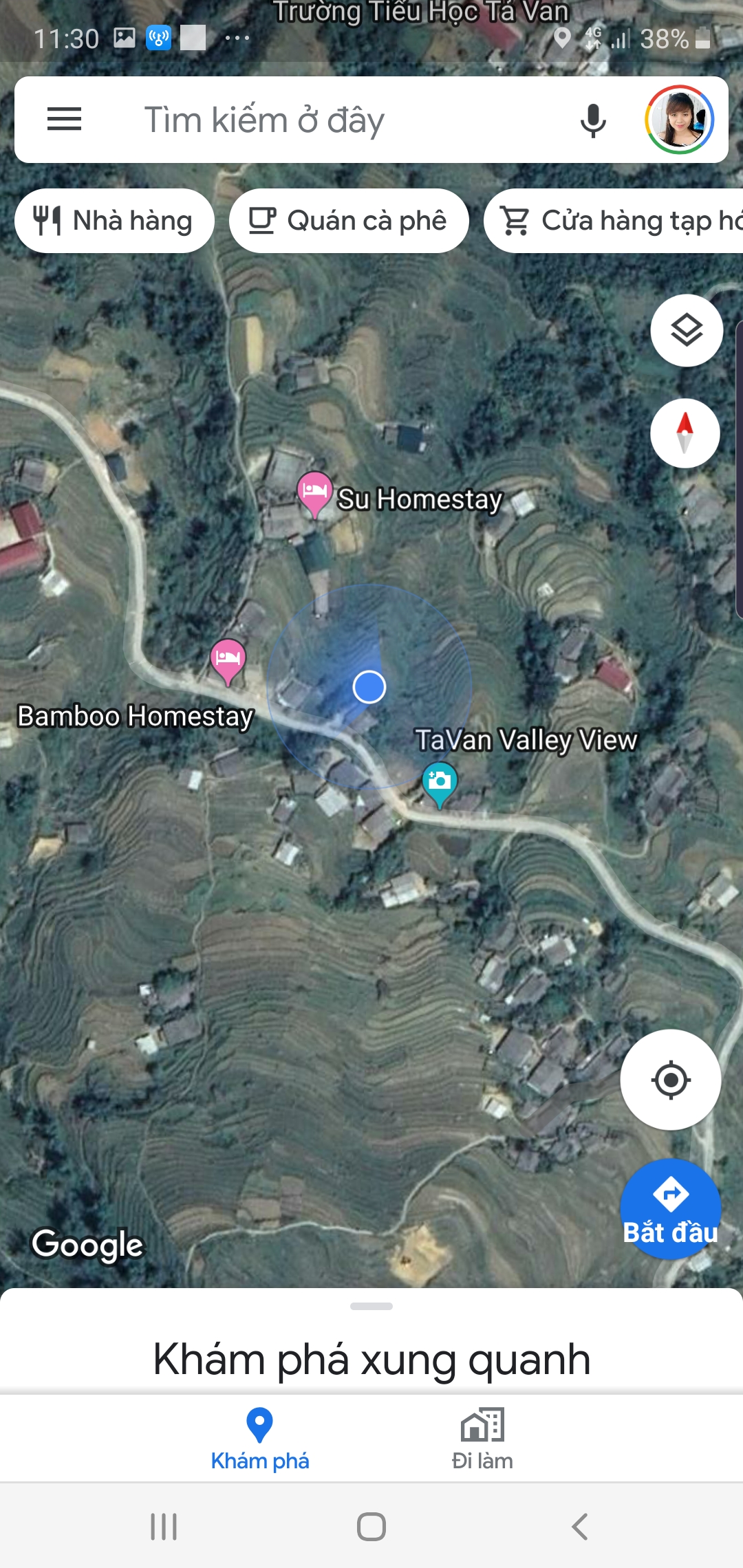
Task: Open the Su Homestay map pin
Action: [x=314, y=492]
